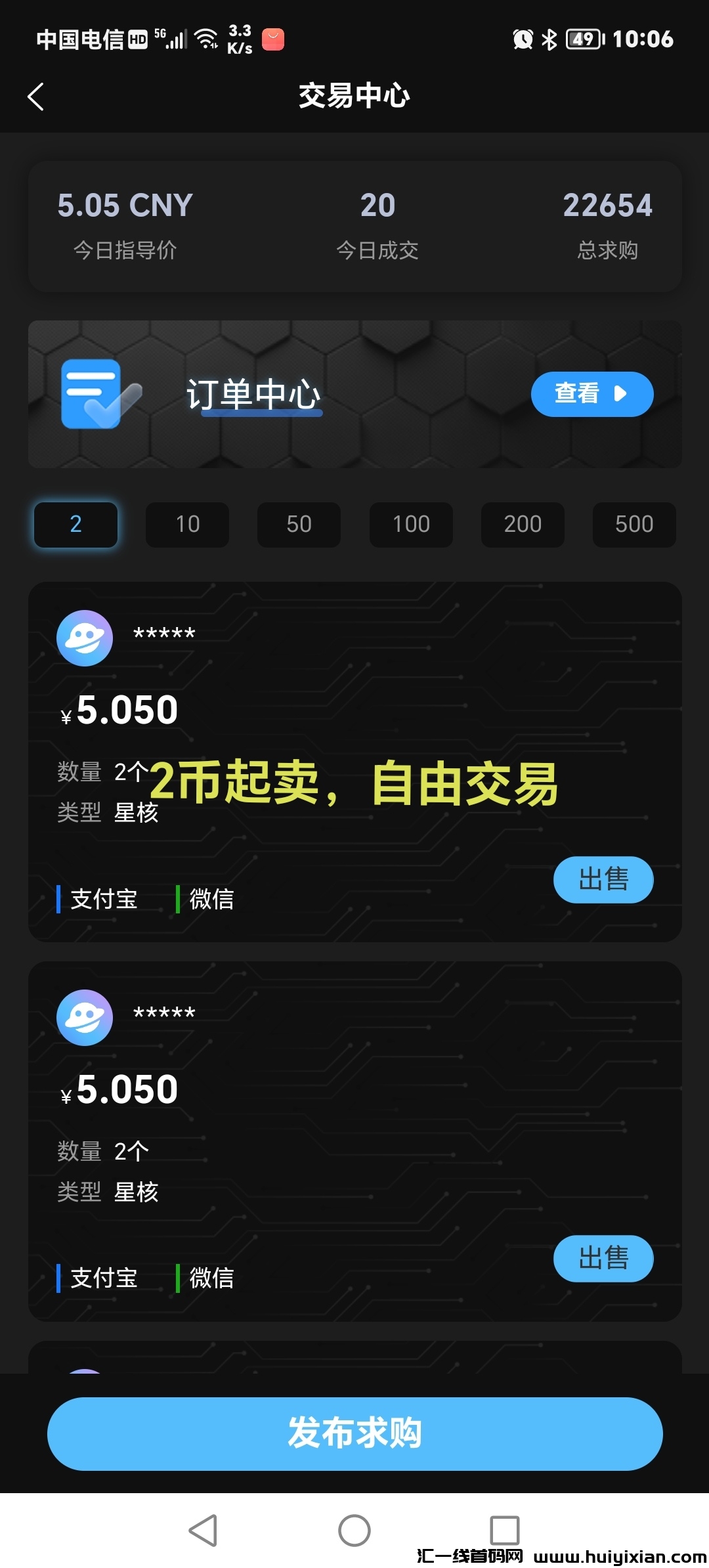Select the 10 quantity filter
The height and width of the screenshot is (1568, 709).
coord(187,524)
